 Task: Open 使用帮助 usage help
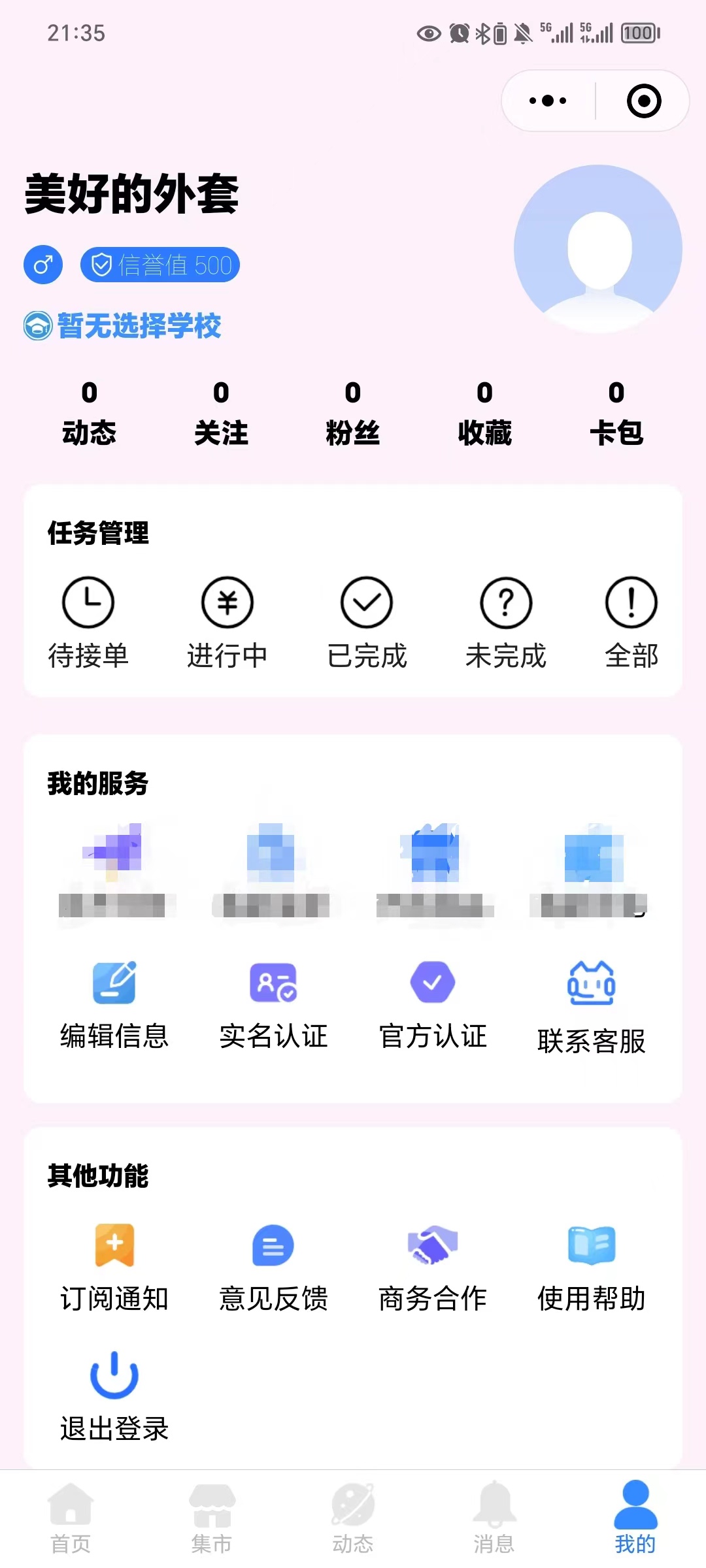click(592, 1268)
